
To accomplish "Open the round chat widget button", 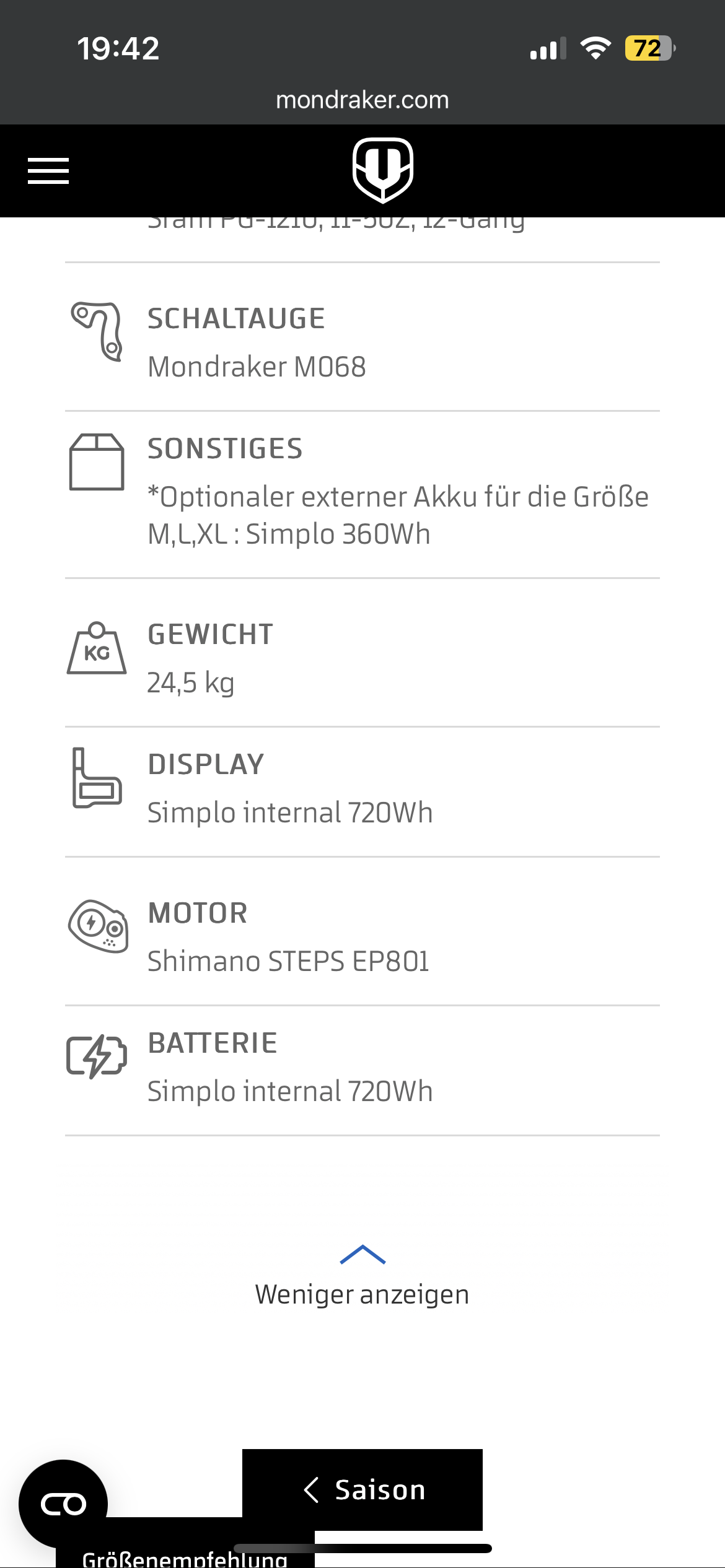I will 63,1504.
